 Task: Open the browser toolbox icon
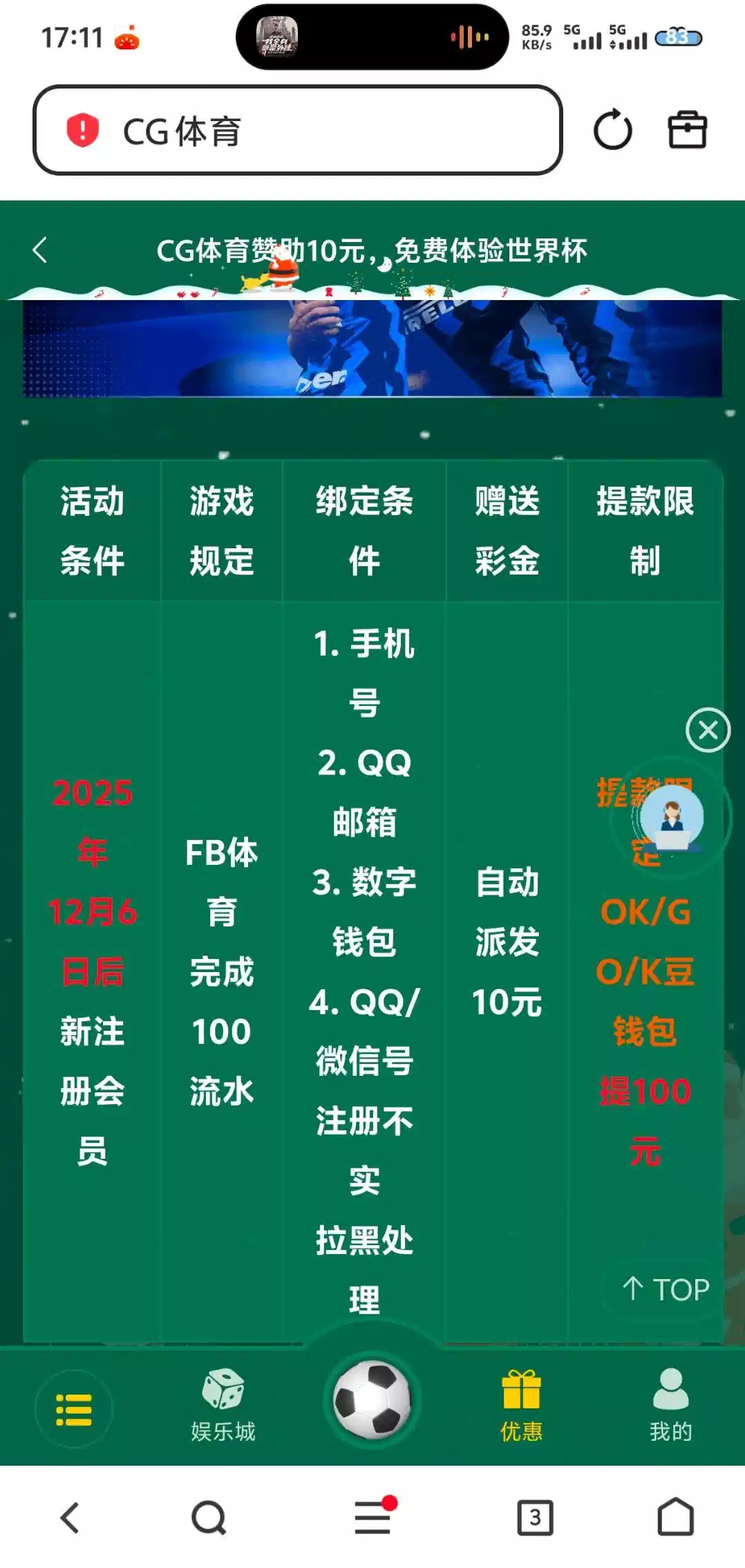[687, 130]
